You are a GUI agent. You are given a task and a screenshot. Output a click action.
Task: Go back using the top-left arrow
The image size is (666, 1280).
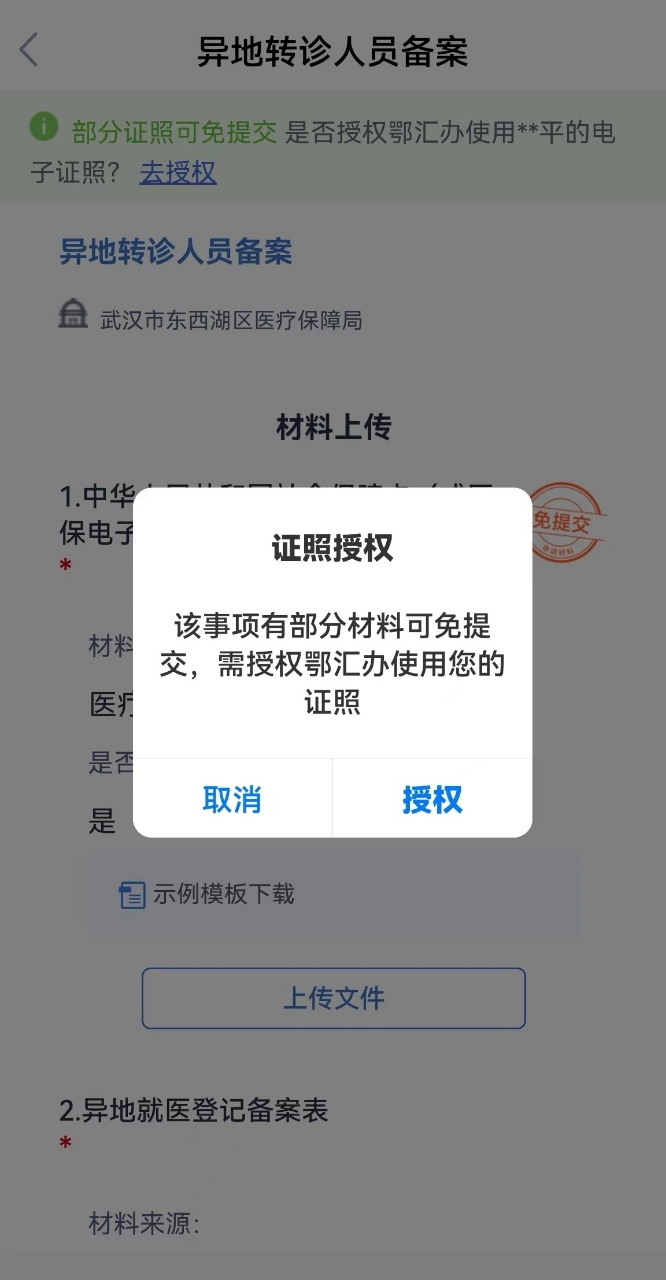click(29, 49)
